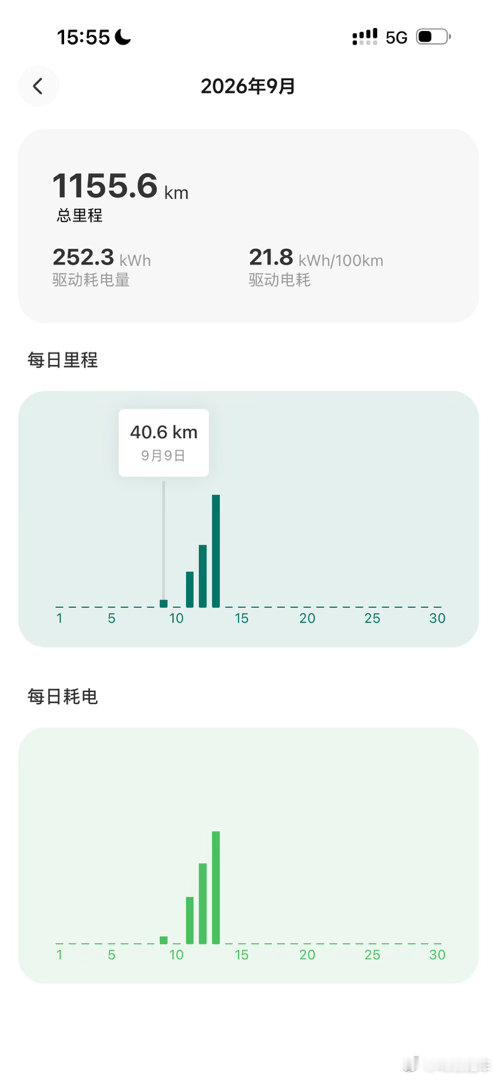Select the tallest bar in the 每日耗电 chart

pyautogui.click(x=215, y=888)
